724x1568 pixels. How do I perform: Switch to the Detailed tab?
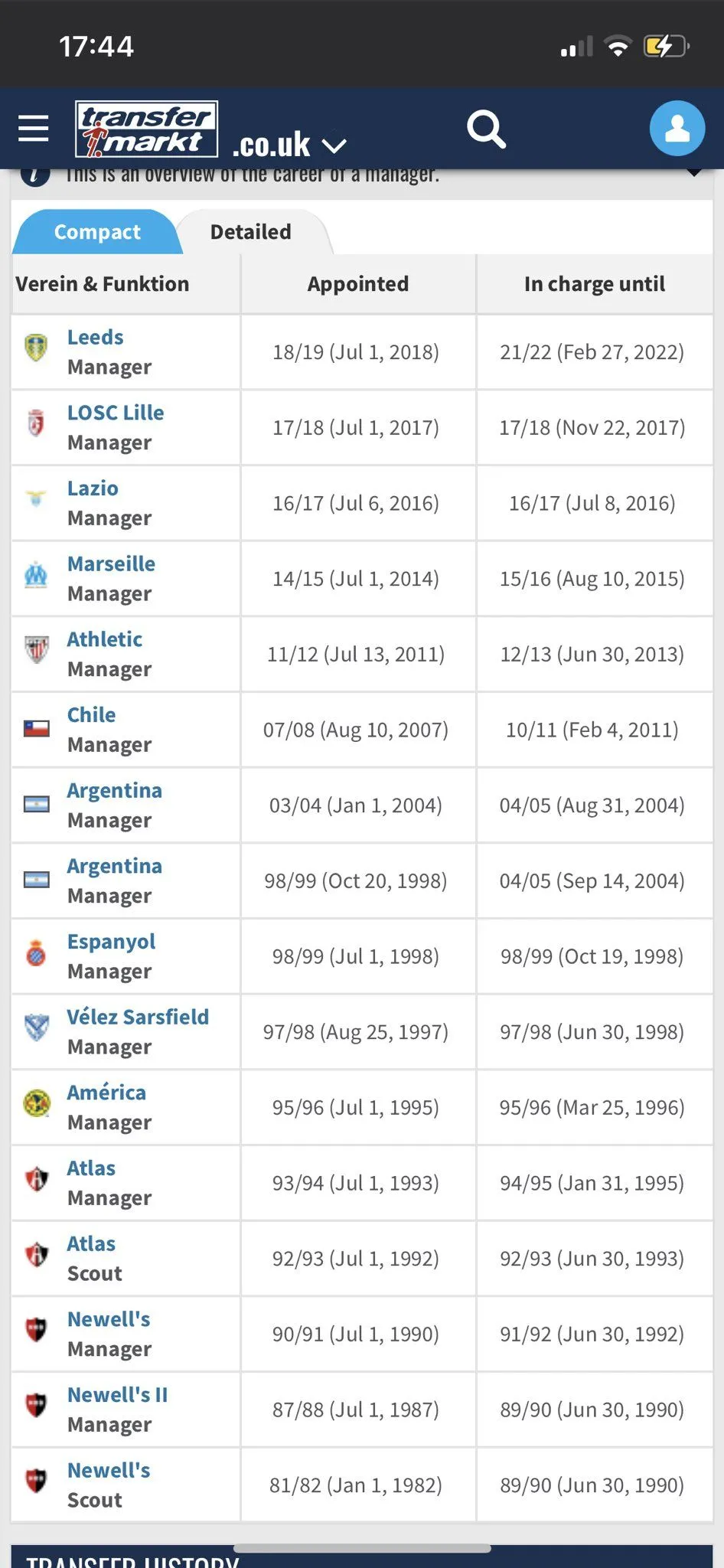(250, 232)
